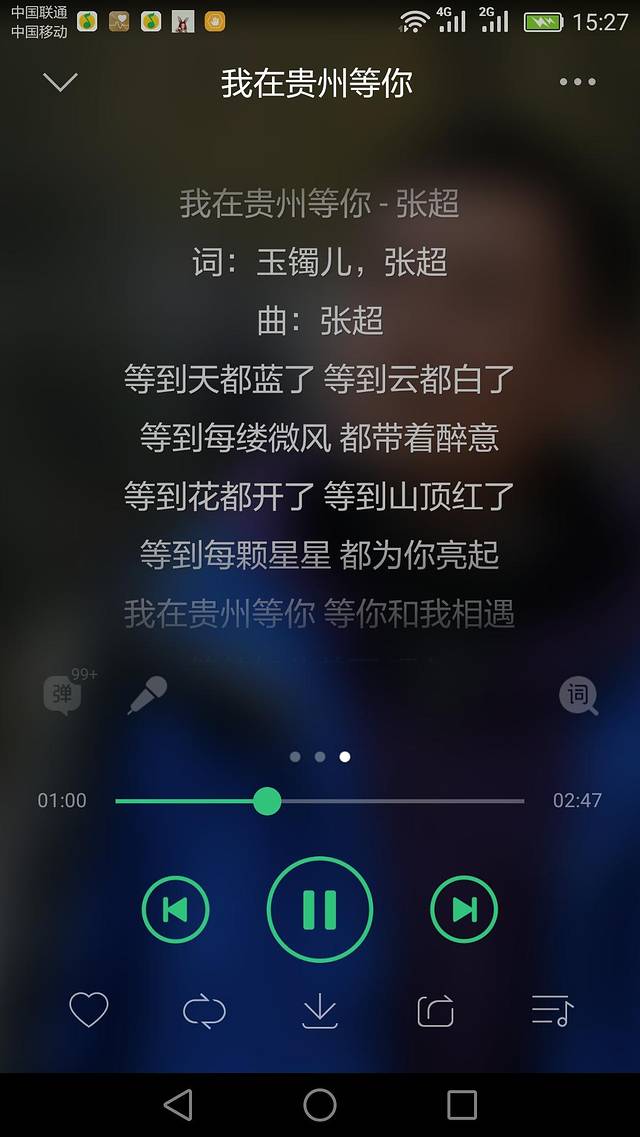Screen dimensions: 640x1137
Task: Open the three-dot overflow menu
Action: pyautogui.click(x=577, y=83)
